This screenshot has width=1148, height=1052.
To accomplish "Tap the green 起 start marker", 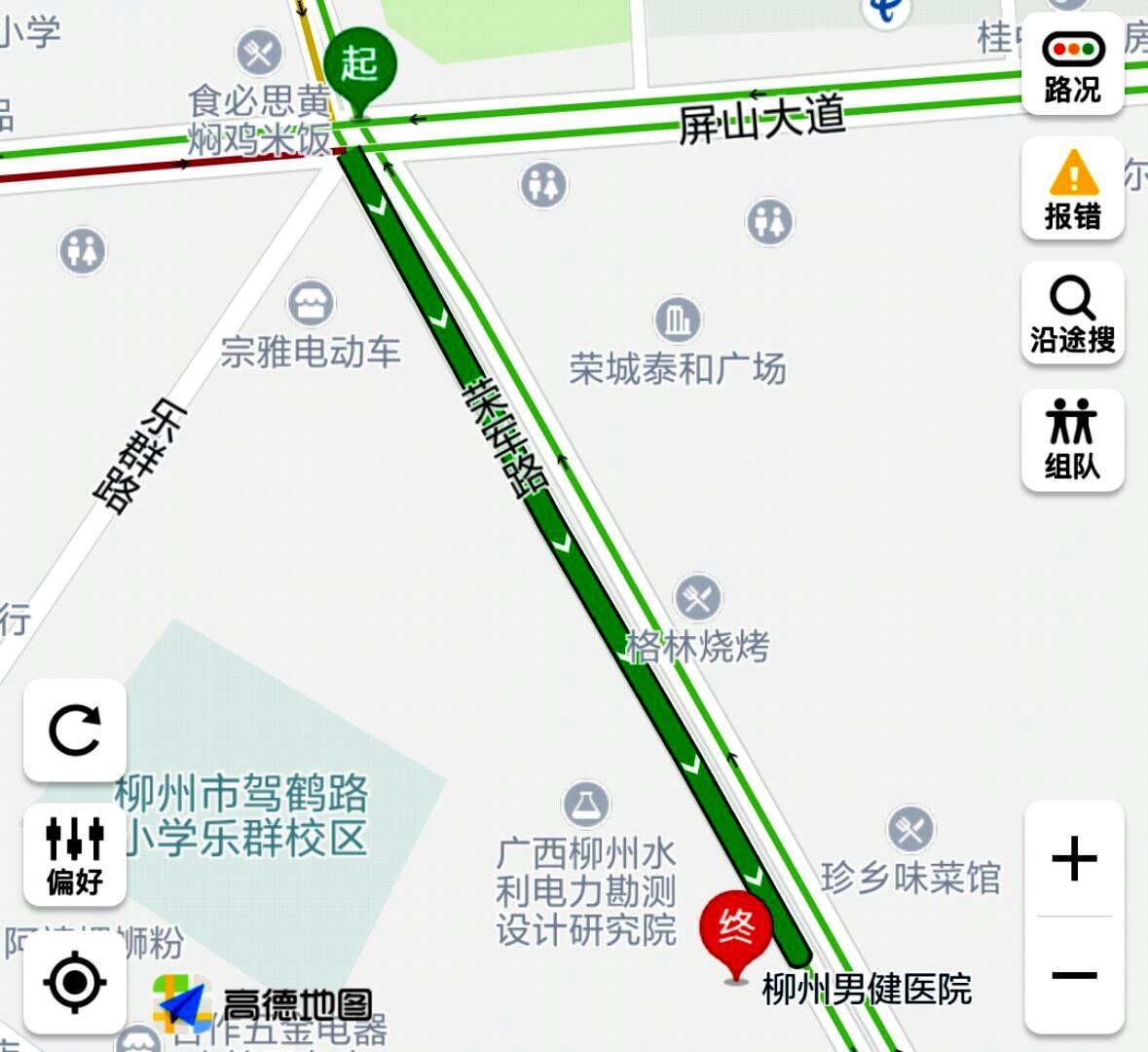I will (x=360, y=66).
